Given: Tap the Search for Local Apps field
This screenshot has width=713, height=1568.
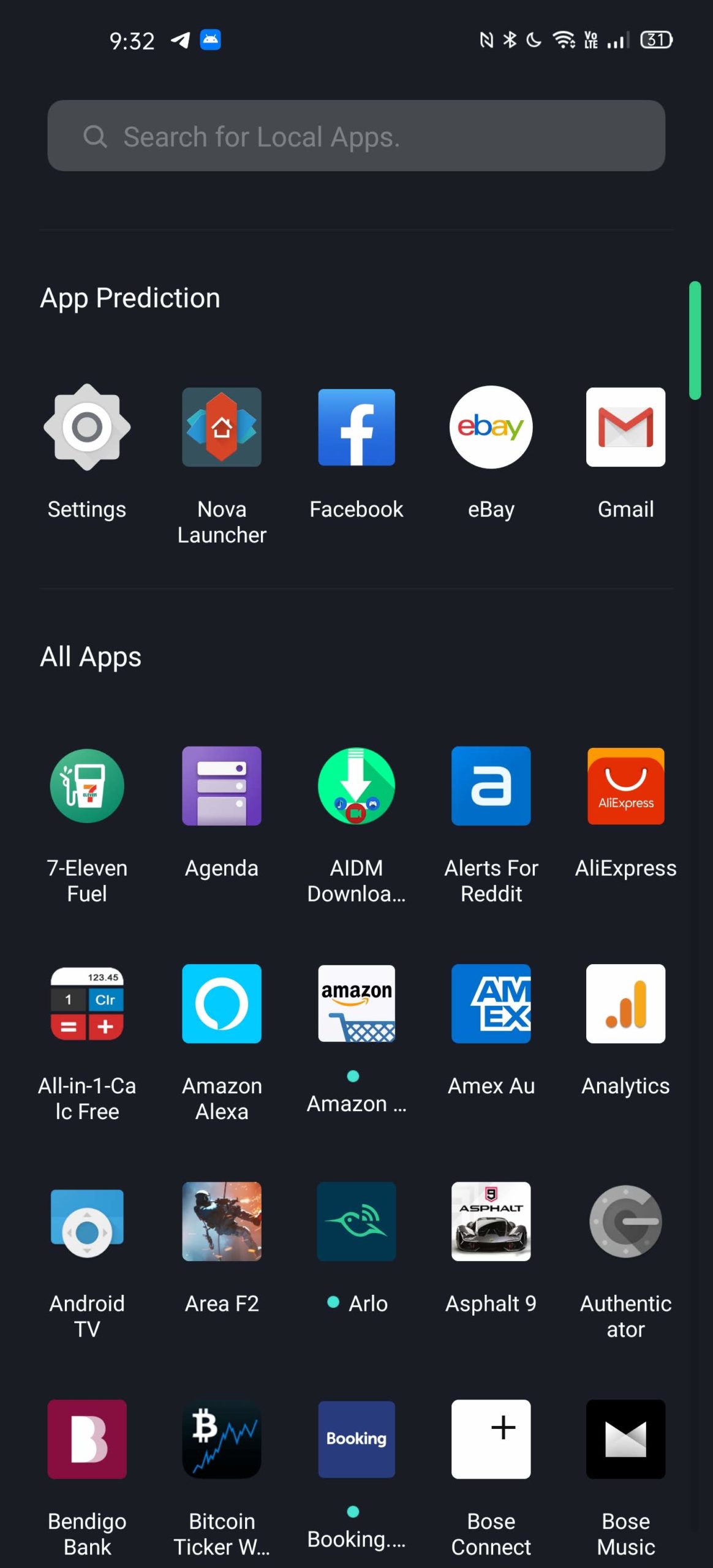Looking at the screenshot, I should (356, 135).
